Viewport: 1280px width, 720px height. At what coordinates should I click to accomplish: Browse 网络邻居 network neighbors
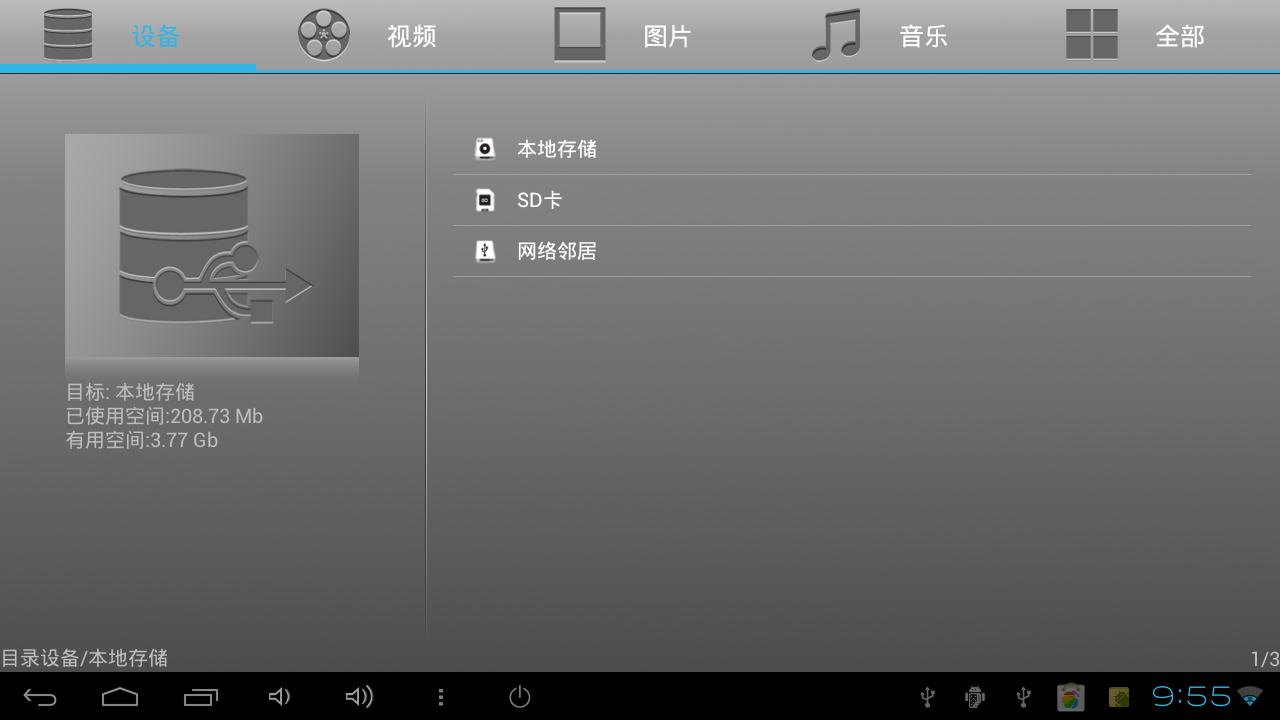point(556,251)
